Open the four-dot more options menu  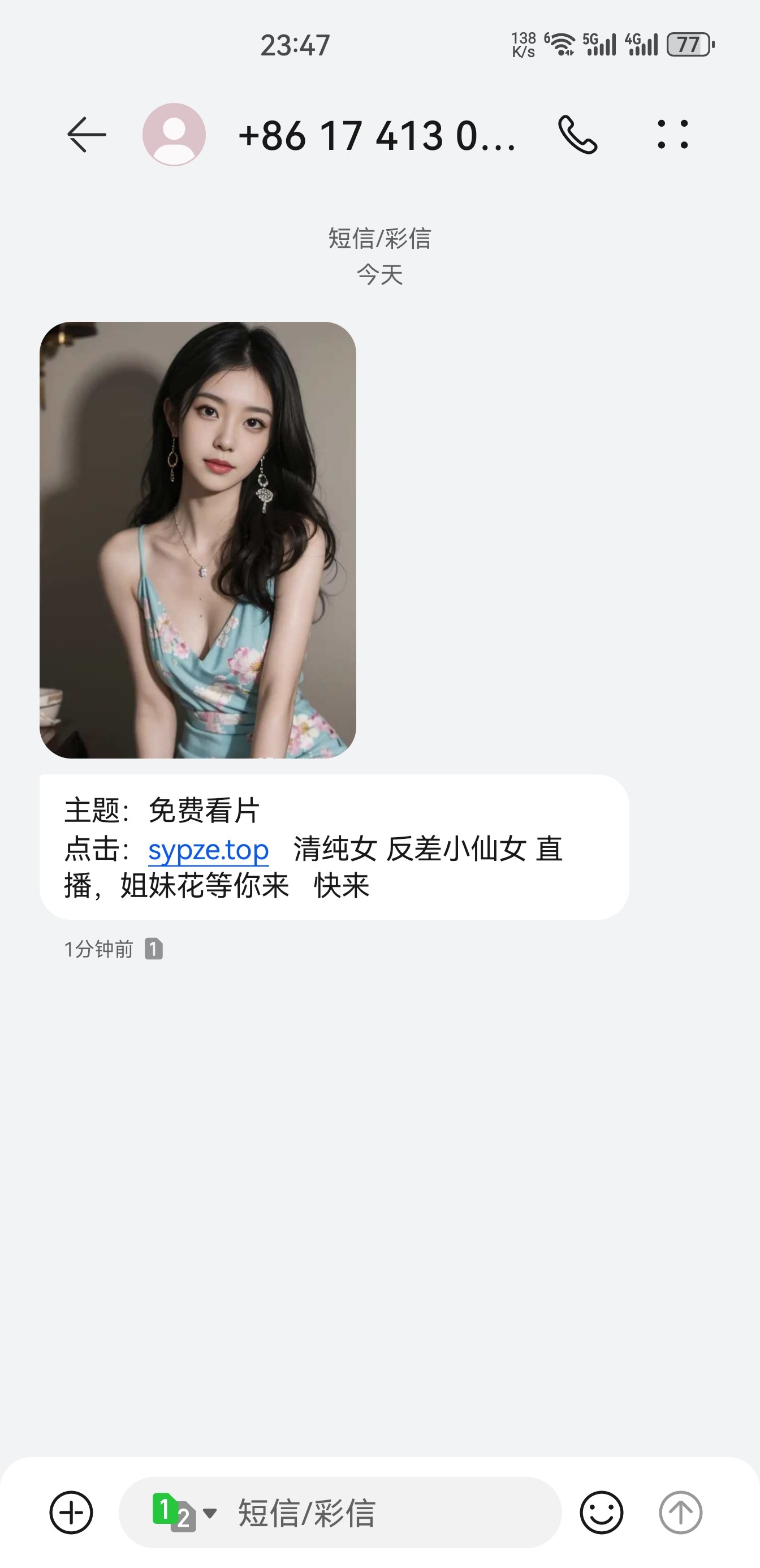pyautogui.click(x=673, y=135)
